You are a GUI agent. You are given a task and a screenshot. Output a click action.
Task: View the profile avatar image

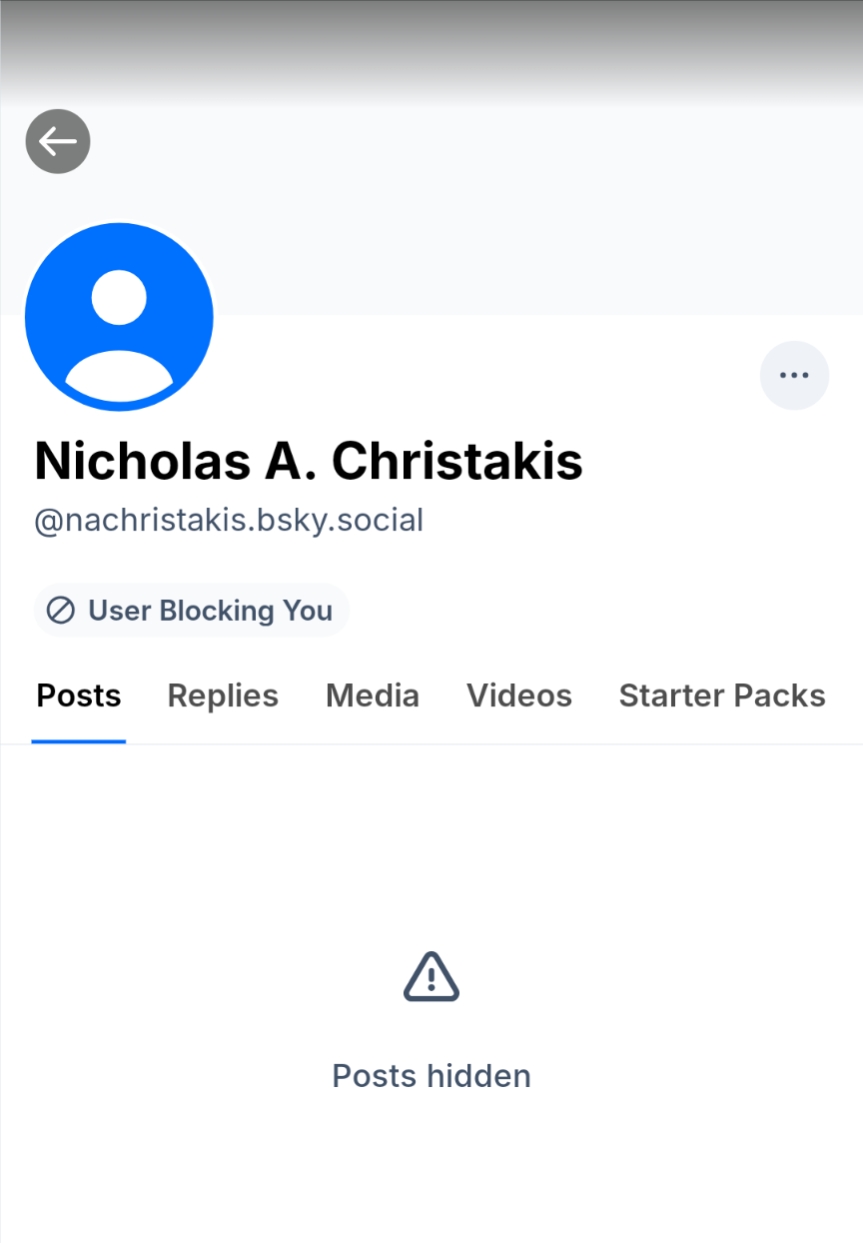119,317
